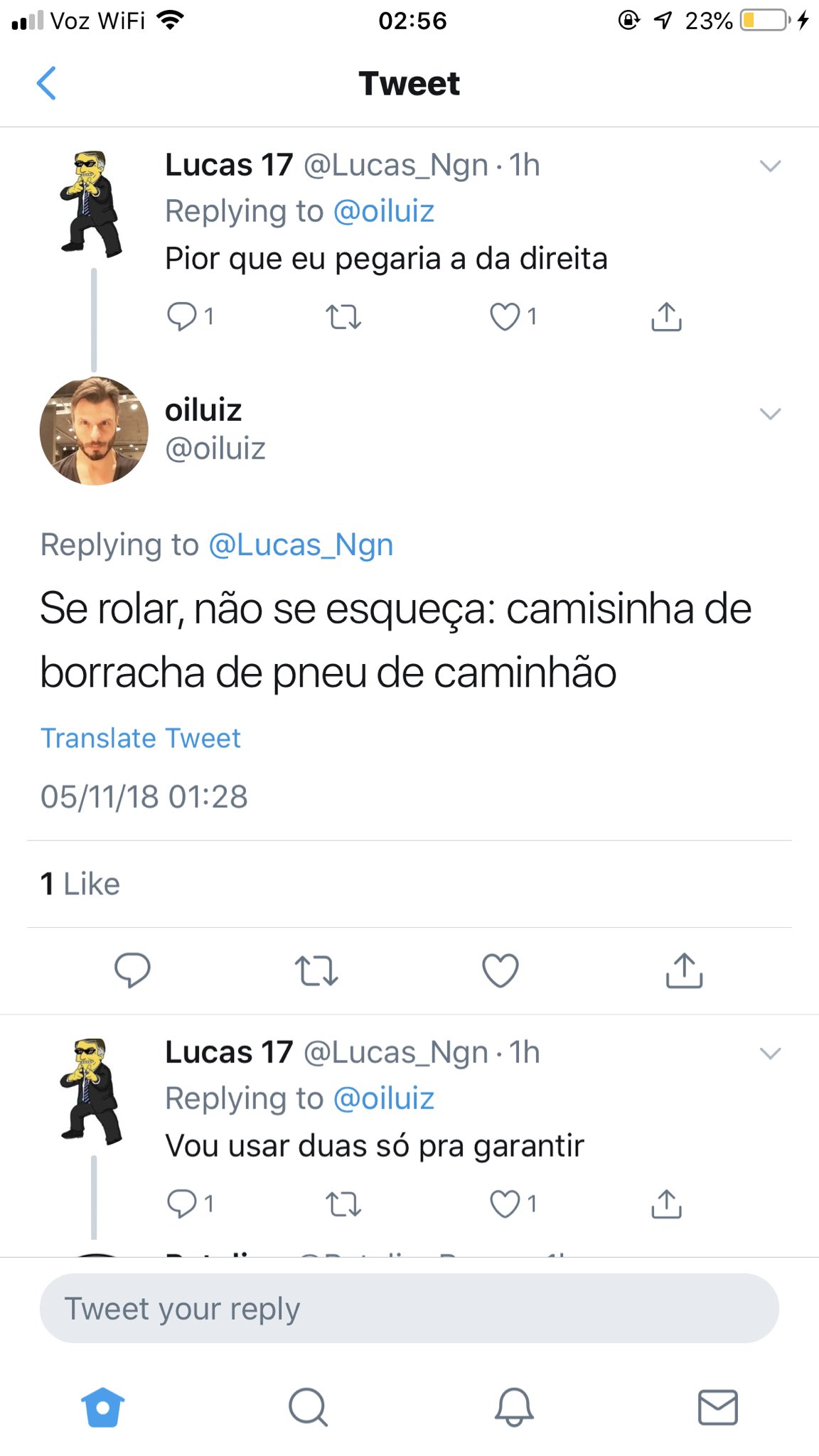Switch to the Search tab
This screenshot has height=1456, width=819.
pyautogui.click(x=308, y=1406)
